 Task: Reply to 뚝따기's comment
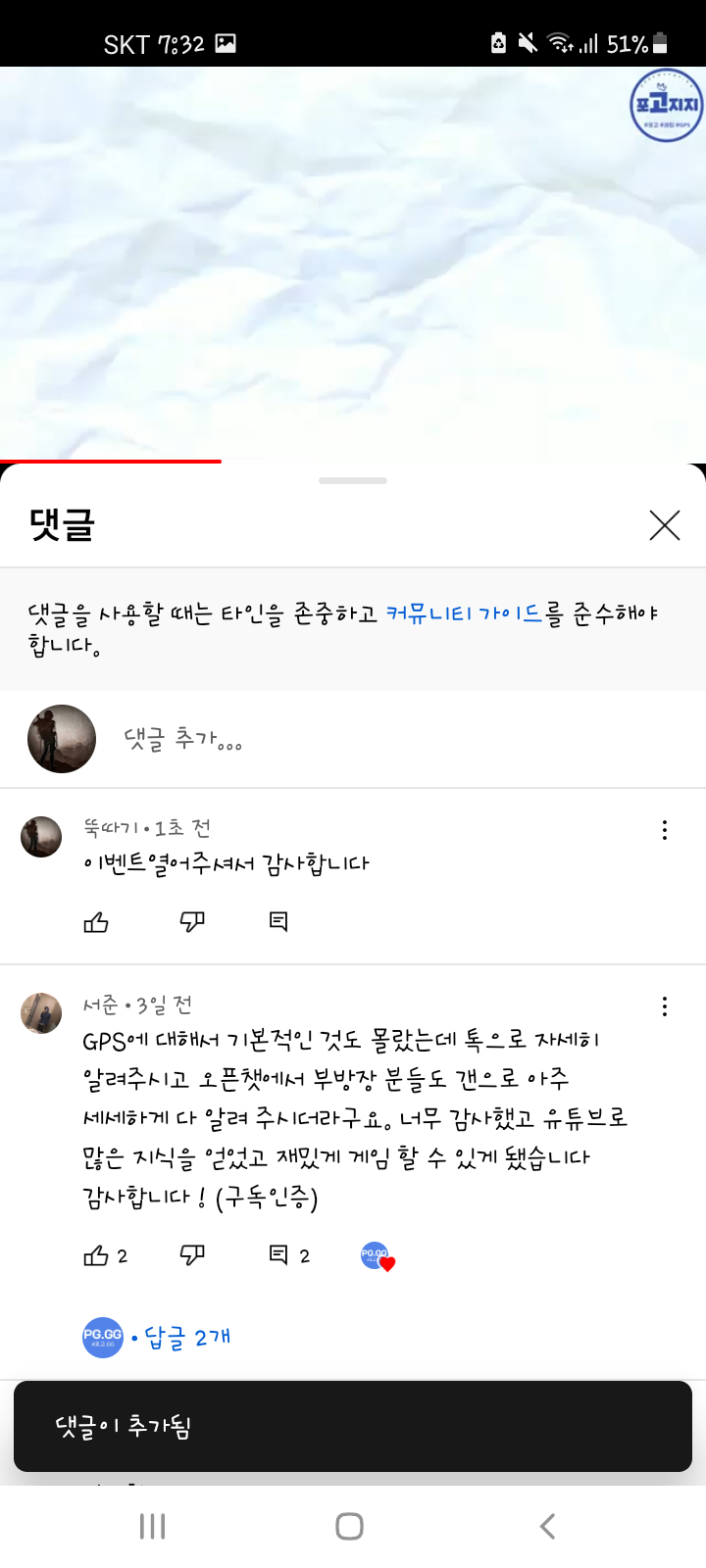click(x=278, y=922)
